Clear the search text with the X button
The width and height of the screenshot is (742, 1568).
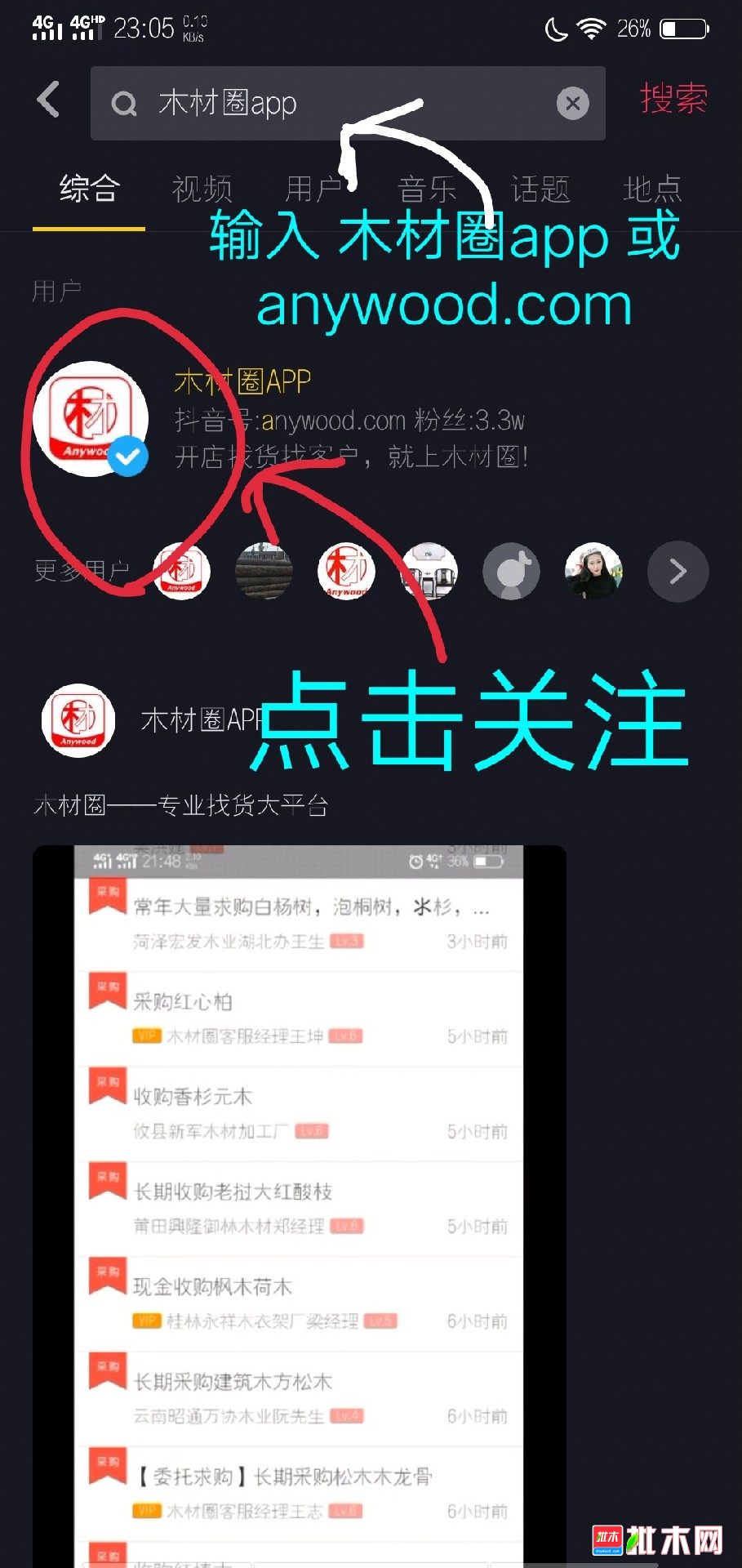point(572,104)
